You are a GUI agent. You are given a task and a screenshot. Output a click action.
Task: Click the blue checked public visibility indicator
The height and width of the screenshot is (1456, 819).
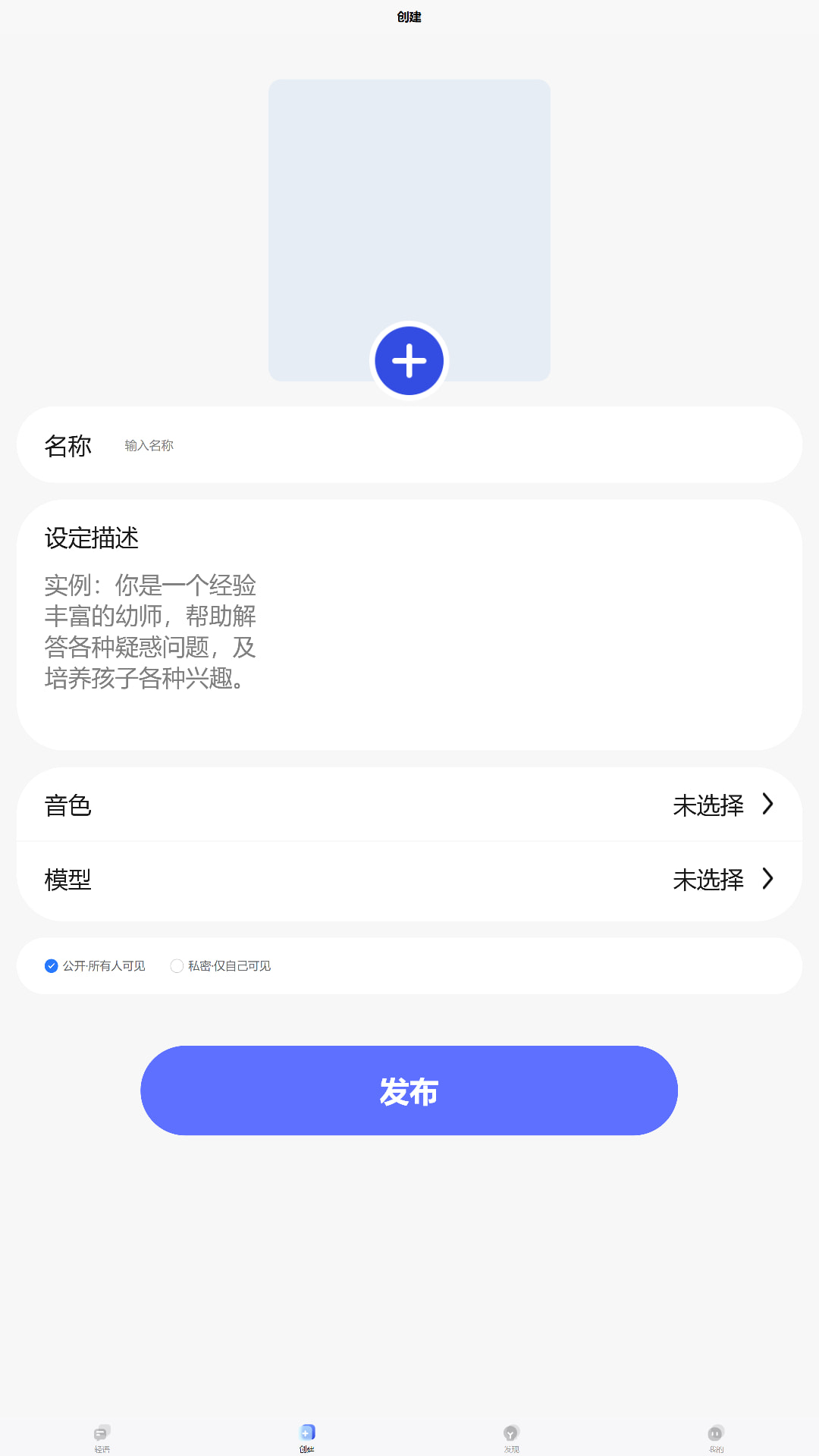pos(51,965)
